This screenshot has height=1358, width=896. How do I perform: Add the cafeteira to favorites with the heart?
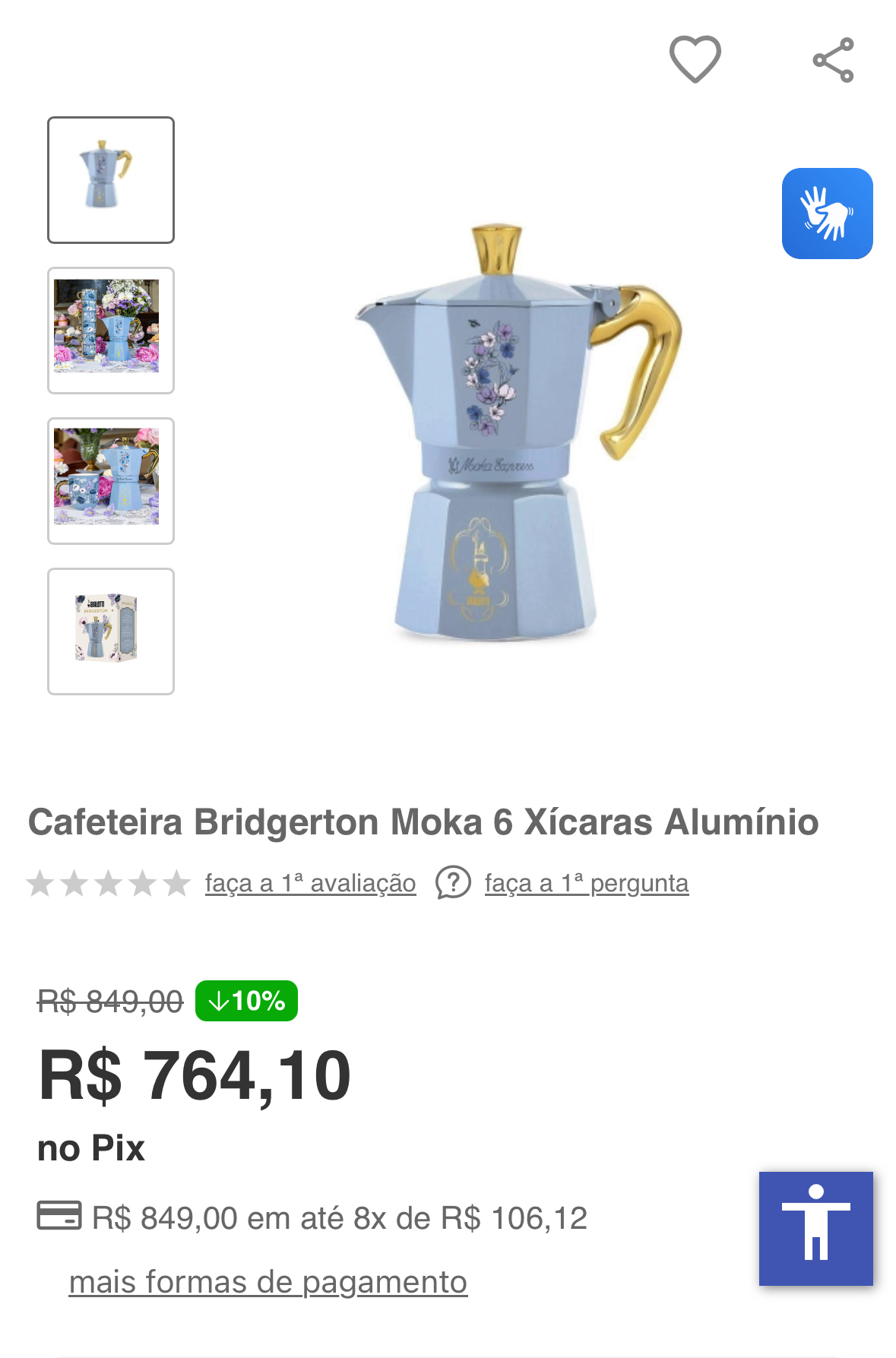click(x=695, y=59)
